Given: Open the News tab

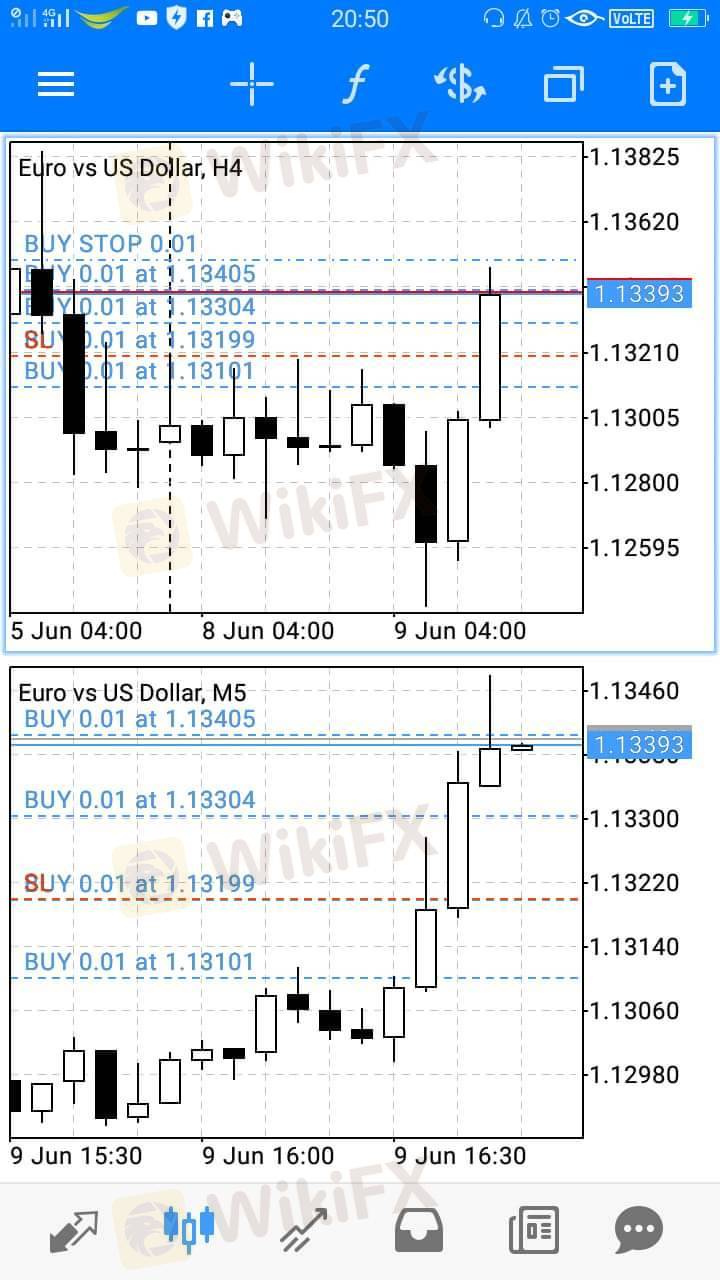Looking at the screenshot, I should point(534,1230).
